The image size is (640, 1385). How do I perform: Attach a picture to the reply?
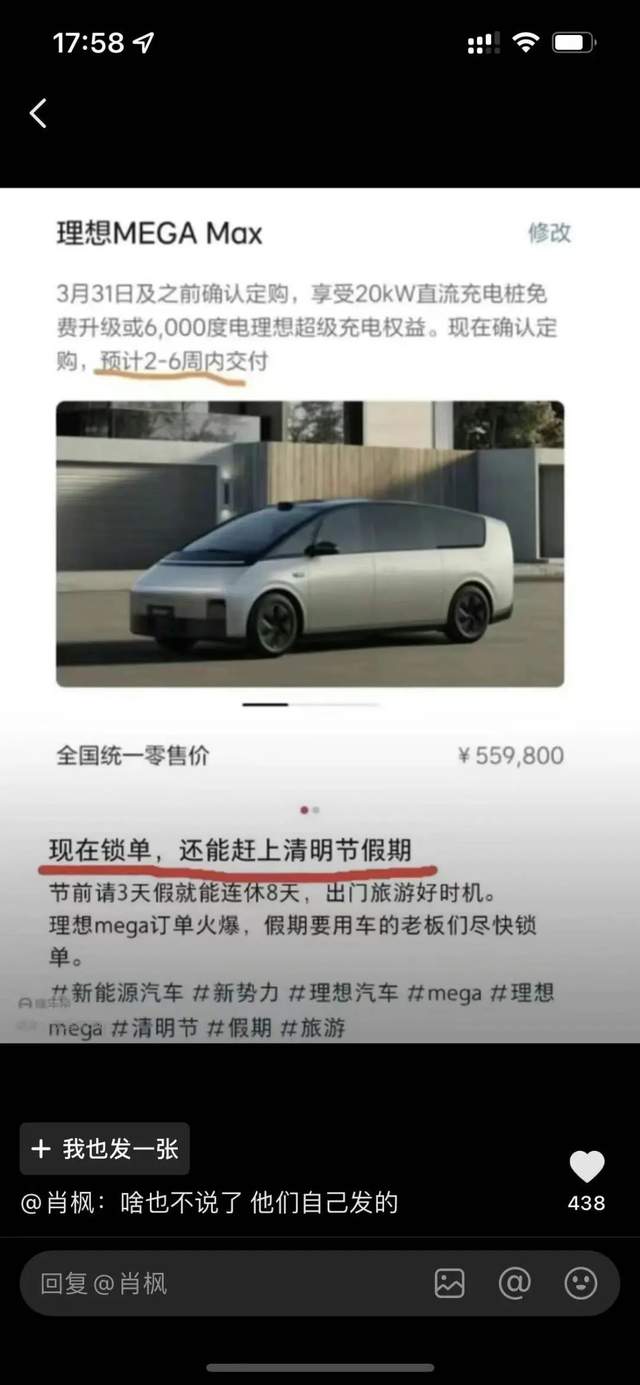coord(449,1283)
